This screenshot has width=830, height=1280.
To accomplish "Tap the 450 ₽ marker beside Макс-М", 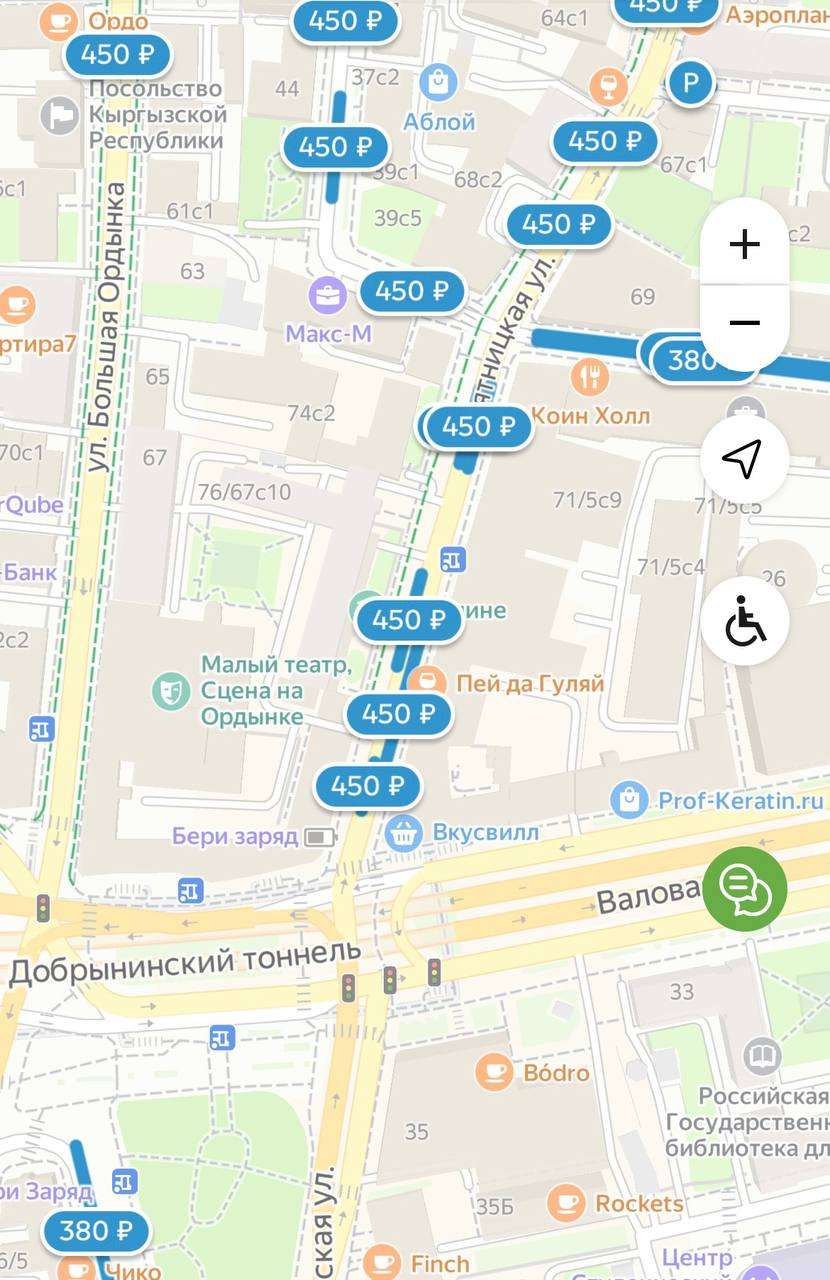I will (412, 291).
